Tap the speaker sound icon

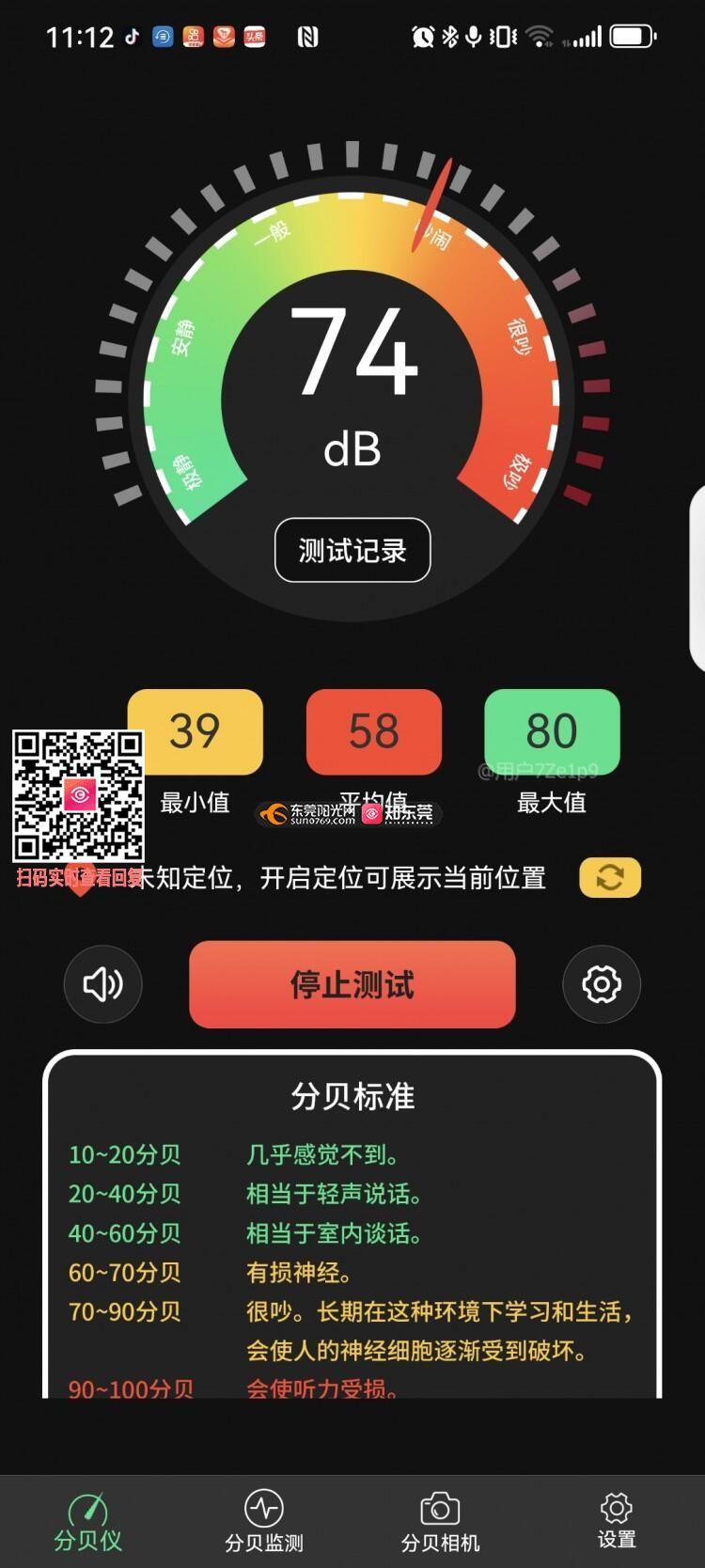(x=103, y=984)
